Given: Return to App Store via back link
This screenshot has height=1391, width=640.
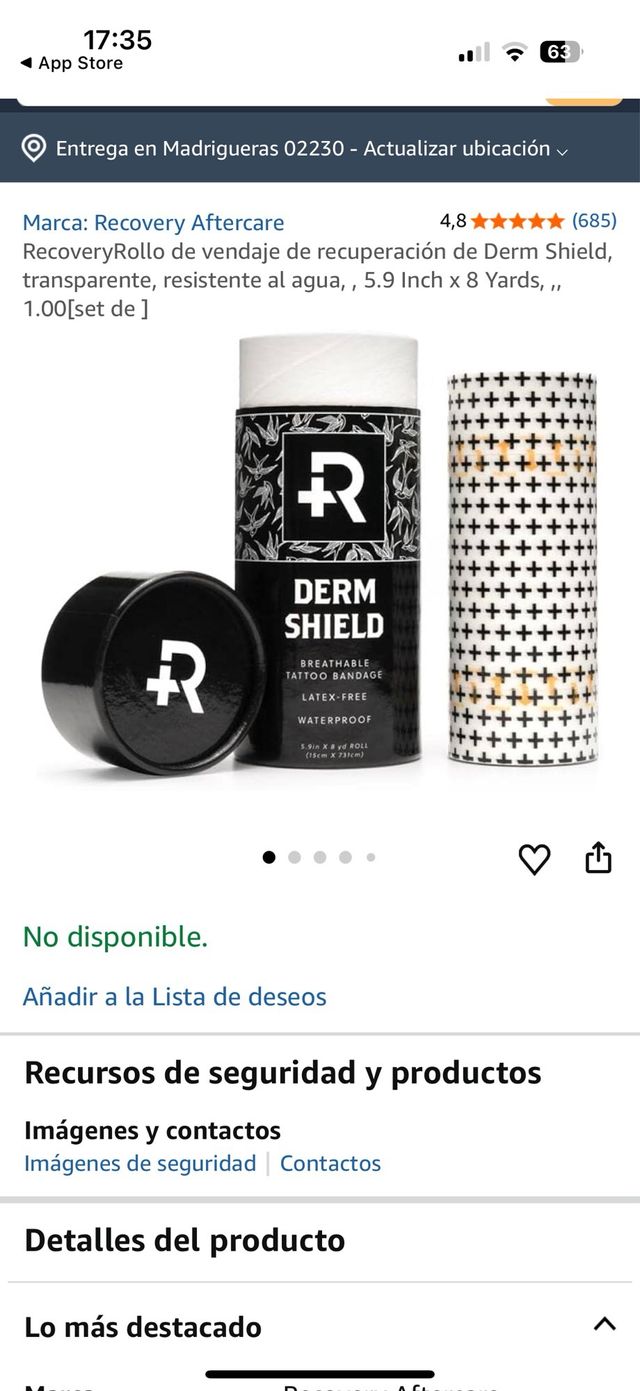Looking at the screenshot, I should pos(70,63).
